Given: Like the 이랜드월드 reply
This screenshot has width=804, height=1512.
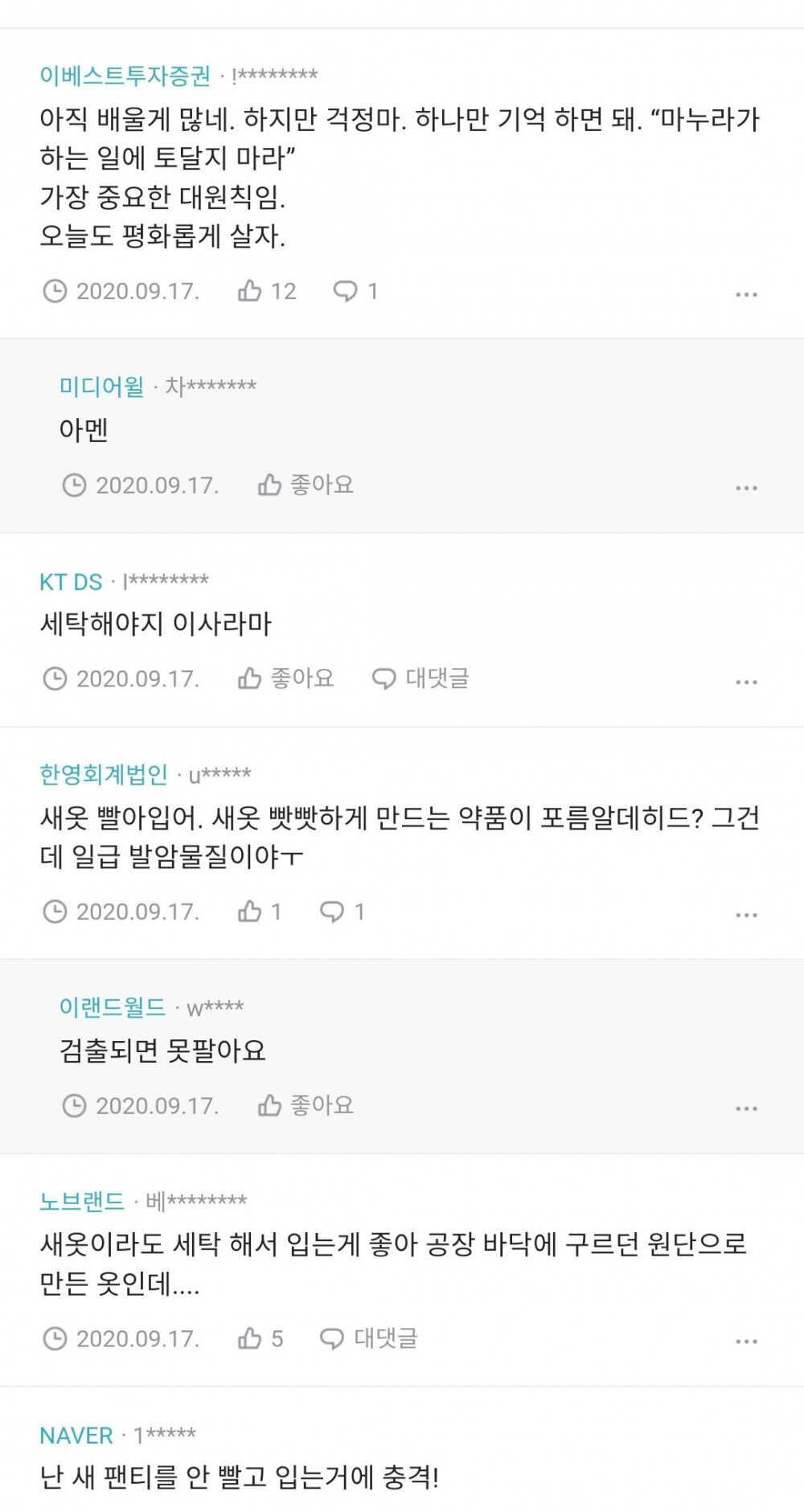Looking at the screenshot, I should [306, 1105].
